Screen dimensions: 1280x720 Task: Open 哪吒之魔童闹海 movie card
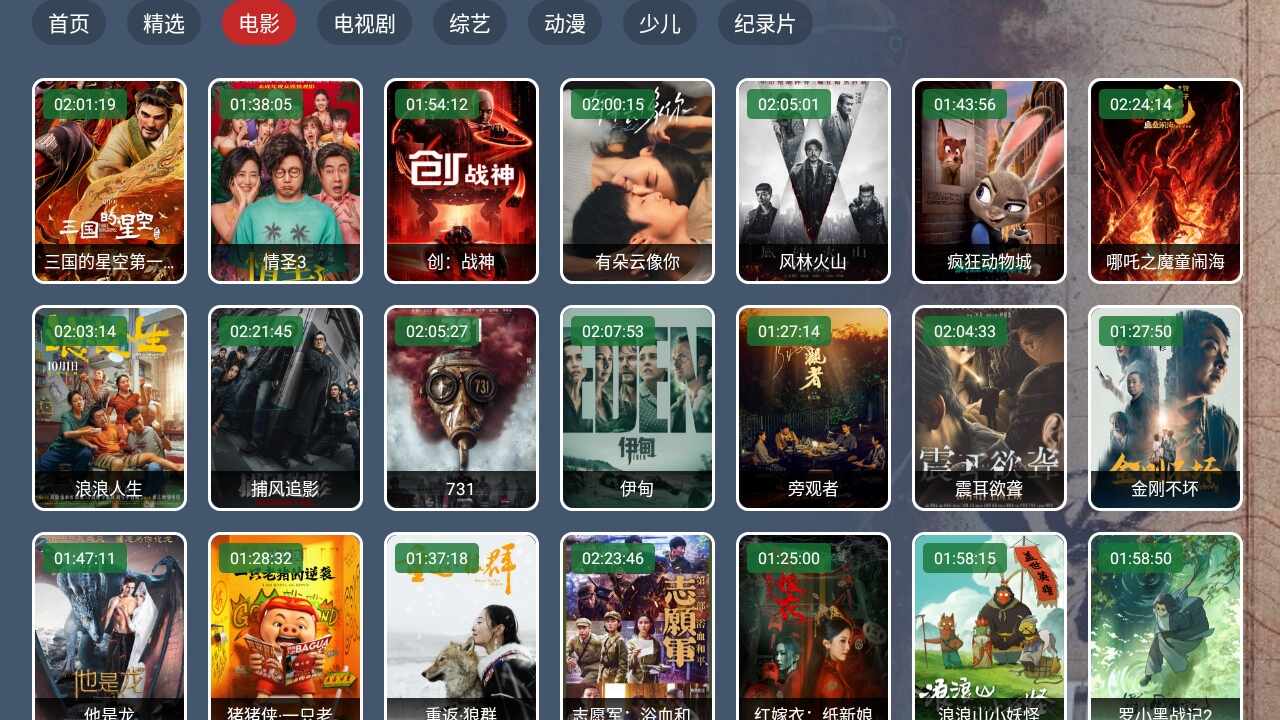(1165, 180)
